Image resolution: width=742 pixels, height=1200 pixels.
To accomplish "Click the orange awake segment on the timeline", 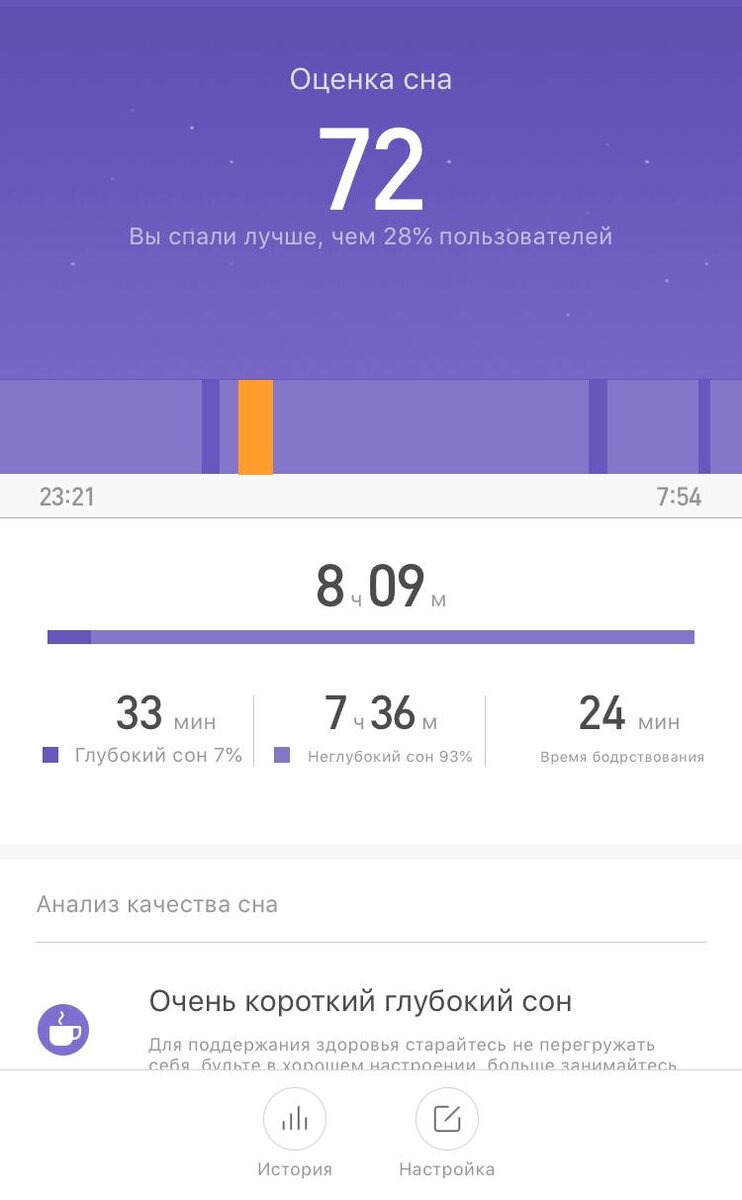I will (x=257, y=425).
